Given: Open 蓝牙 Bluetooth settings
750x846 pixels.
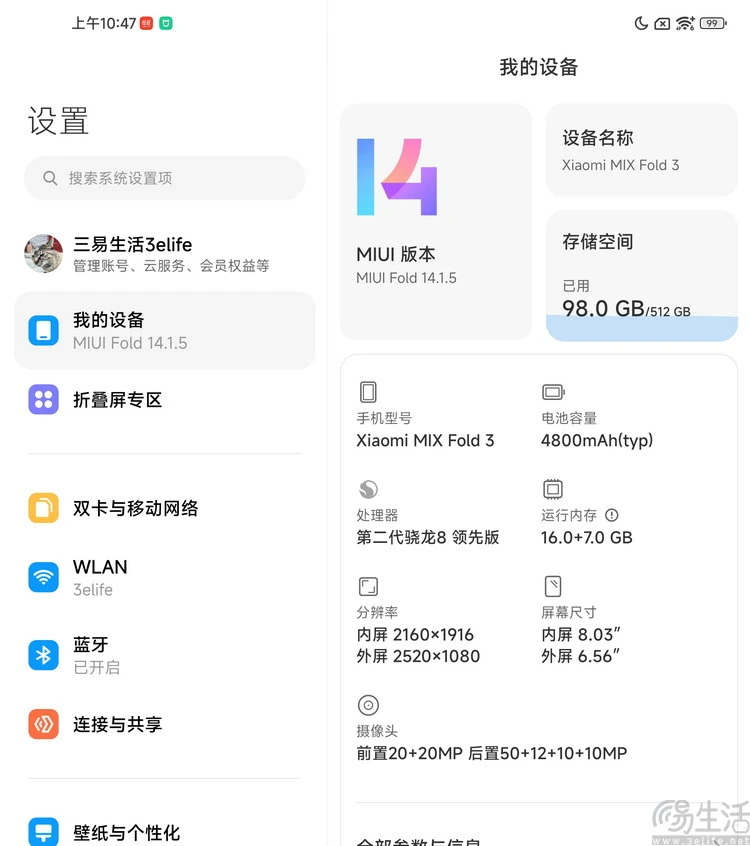Looking at the screenshot, I should pyautogui.click(x=165, y=655).
